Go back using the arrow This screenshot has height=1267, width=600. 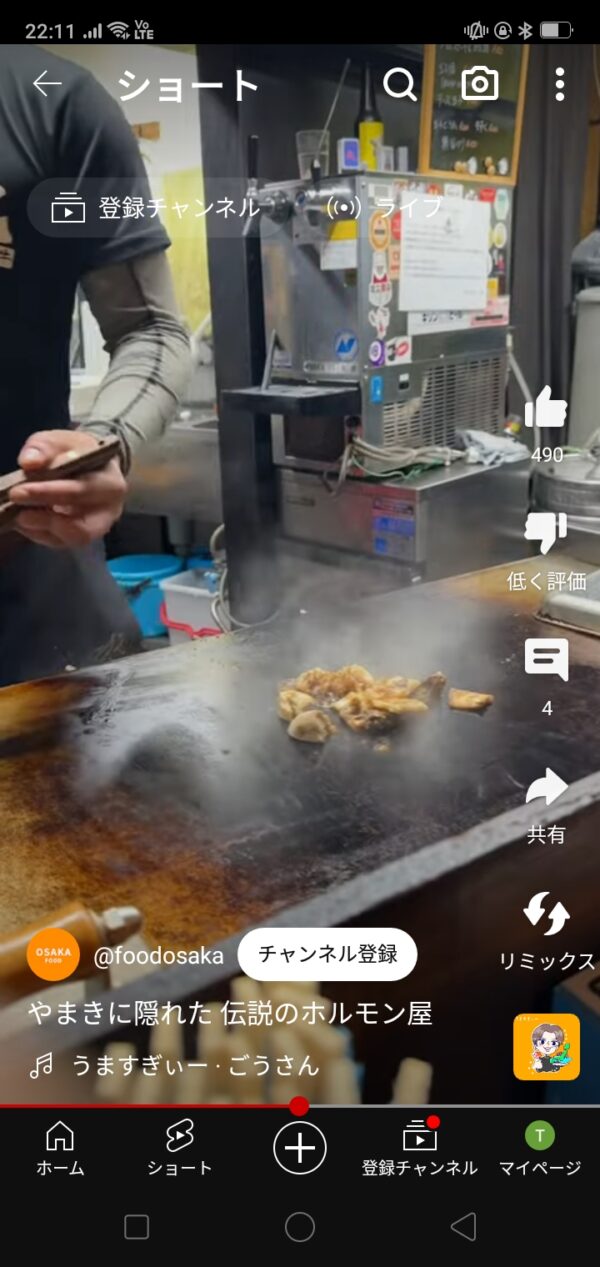(x=47, y=85)
